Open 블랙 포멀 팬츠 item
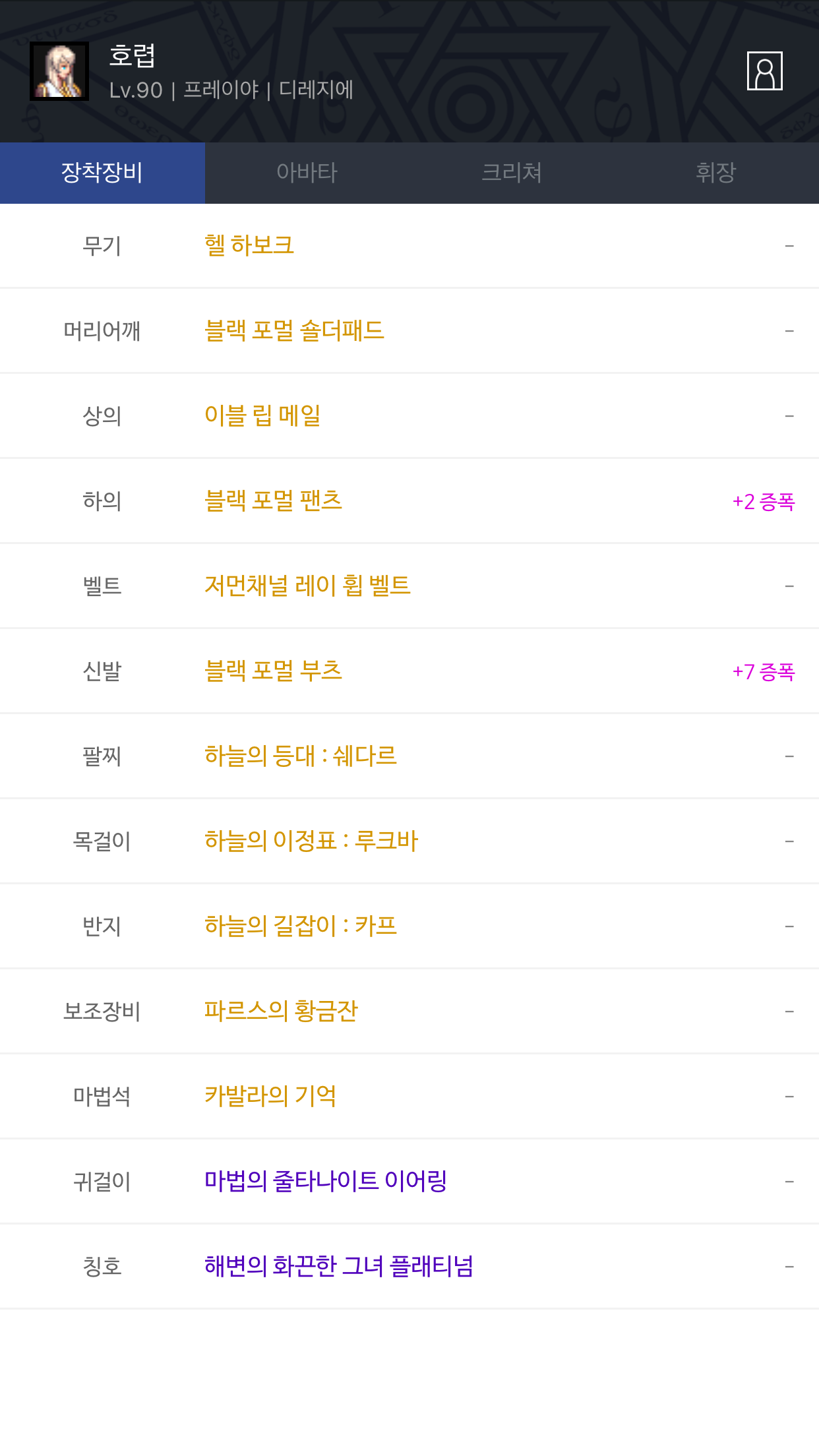This screenshot has width=819, height=1456. click(273, 501)
